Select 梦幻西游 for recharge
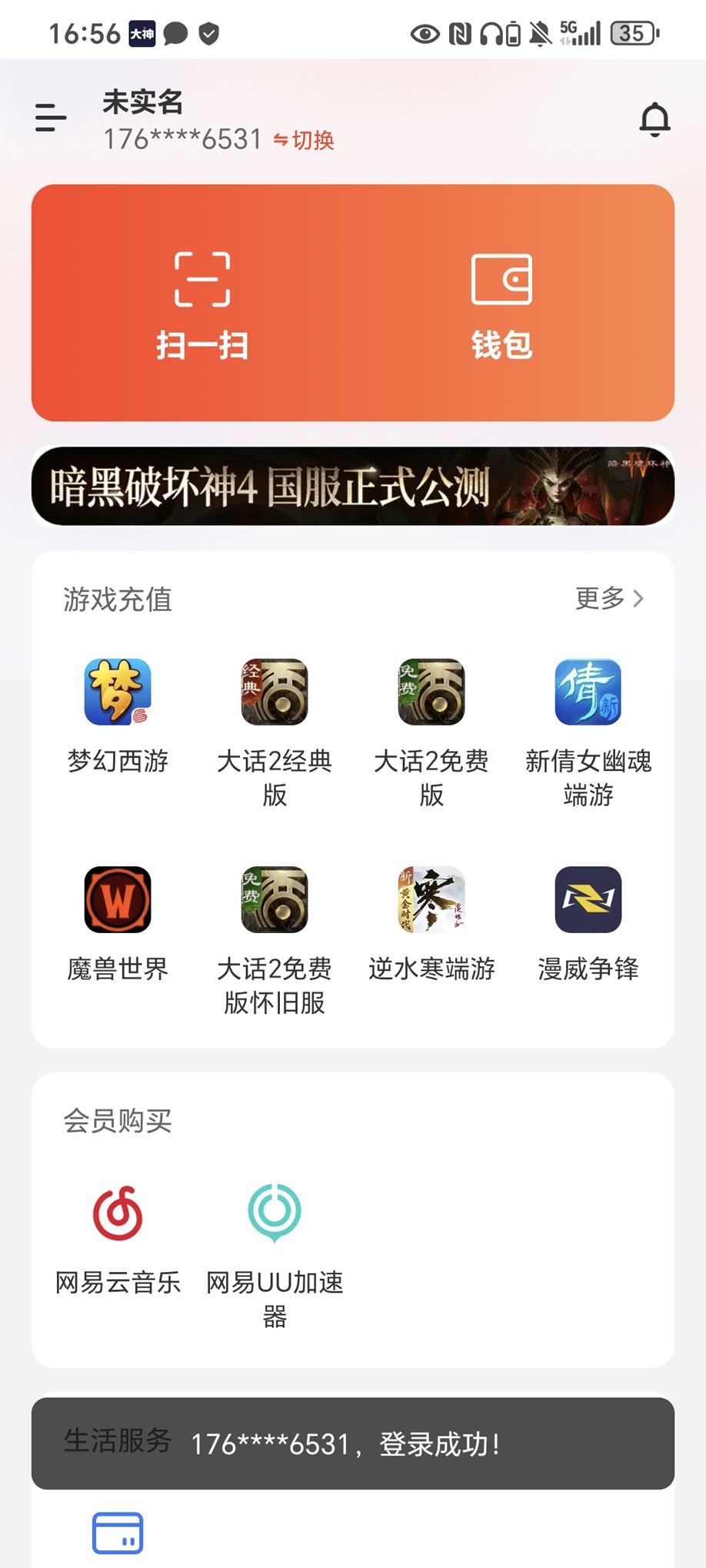The width and height of the screenshot is (706, 1568). 118,713
